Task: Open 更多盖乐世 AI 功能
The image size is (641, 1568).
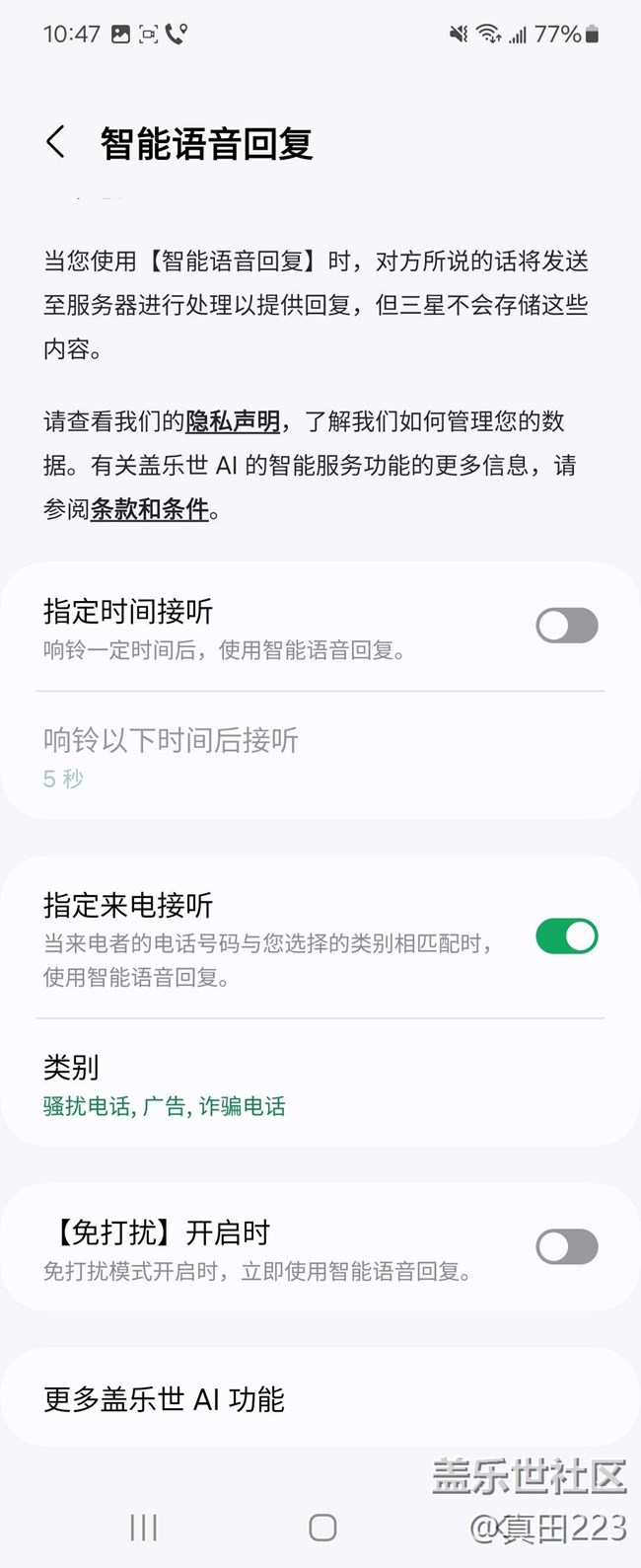Action: (164, 1399)
